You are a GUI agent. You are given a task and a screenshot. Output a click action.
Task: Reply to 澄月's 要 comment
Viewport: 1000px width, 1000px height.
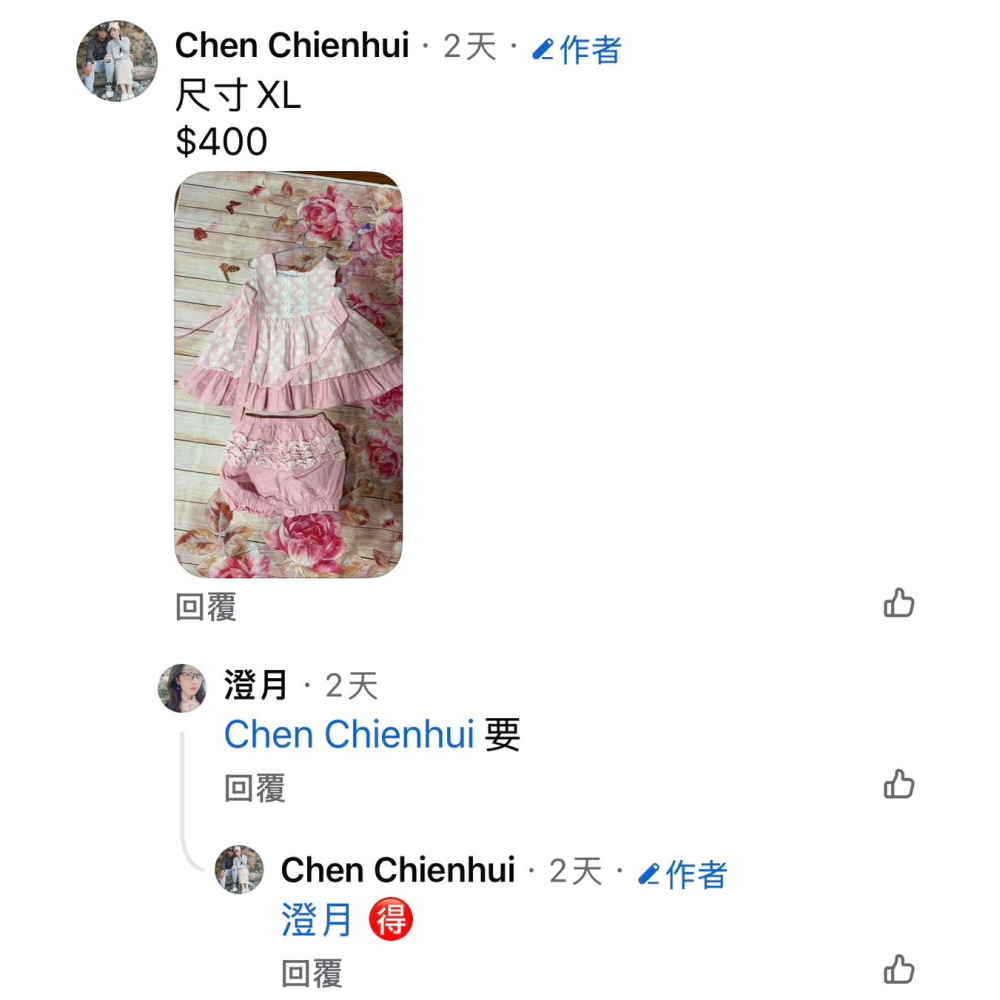[x=254, y=788]
